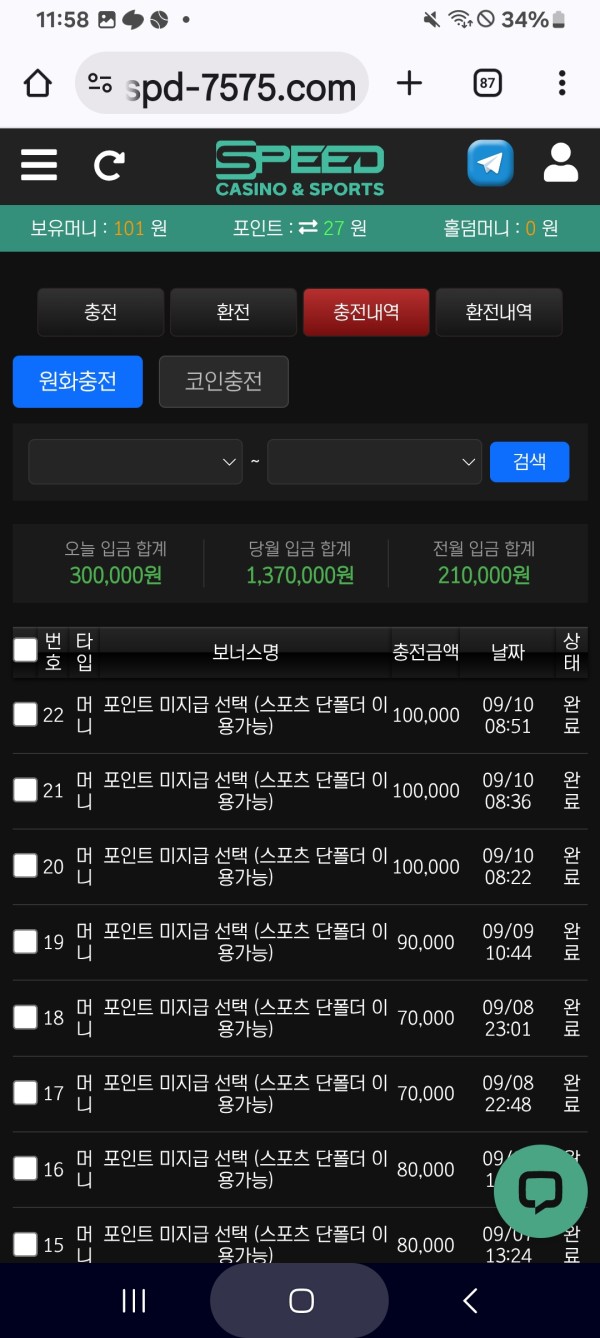Switch to the 충전 tab
Image resolution: width=600 pixels, height=1338 pixels.
click(x=101, y=312)
